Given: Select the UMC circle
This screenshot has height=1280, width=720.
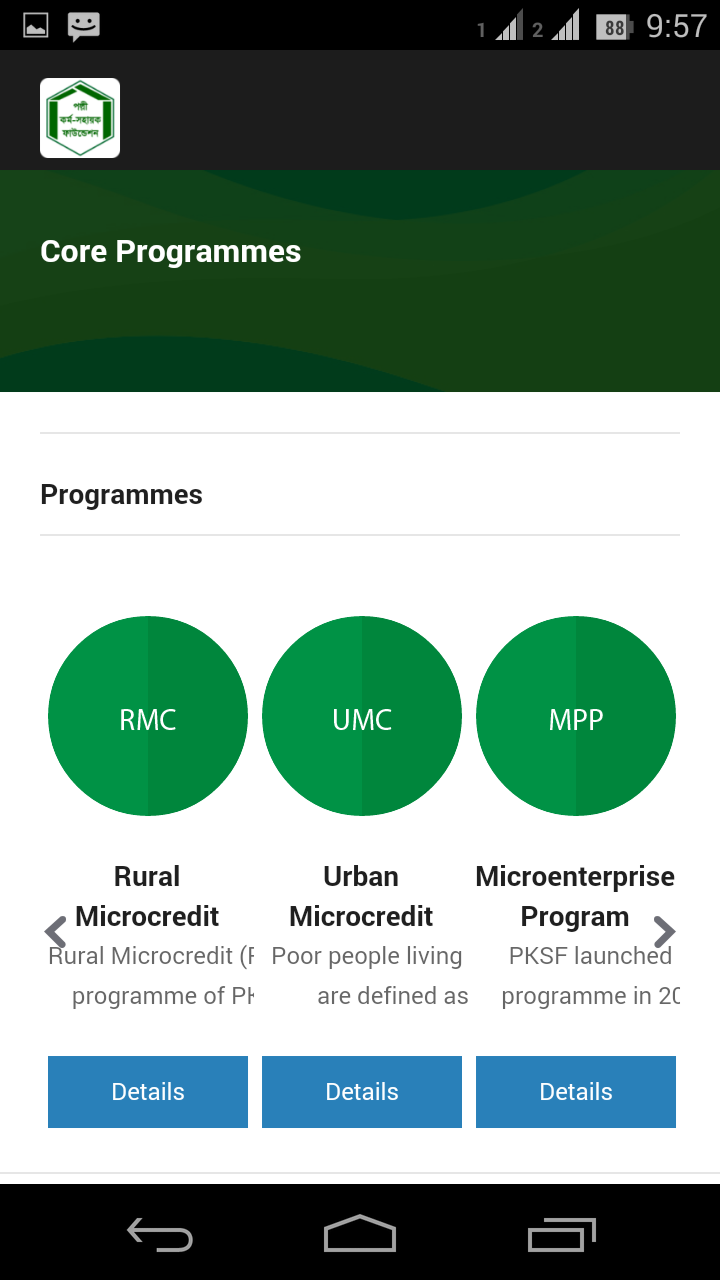Looking at the screenshot, I should [x=362, y=716].
